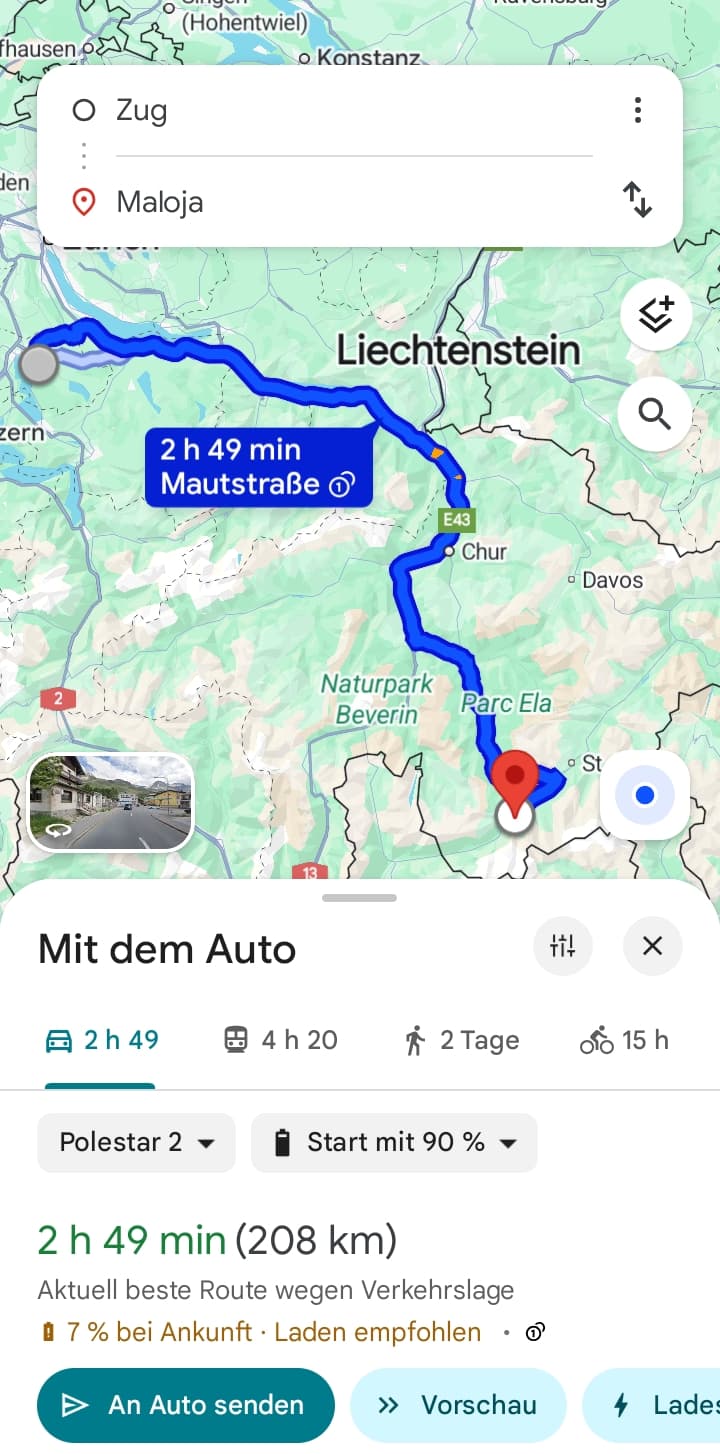
Task: Tap An Auto senden button
Action: [186, 1405]
